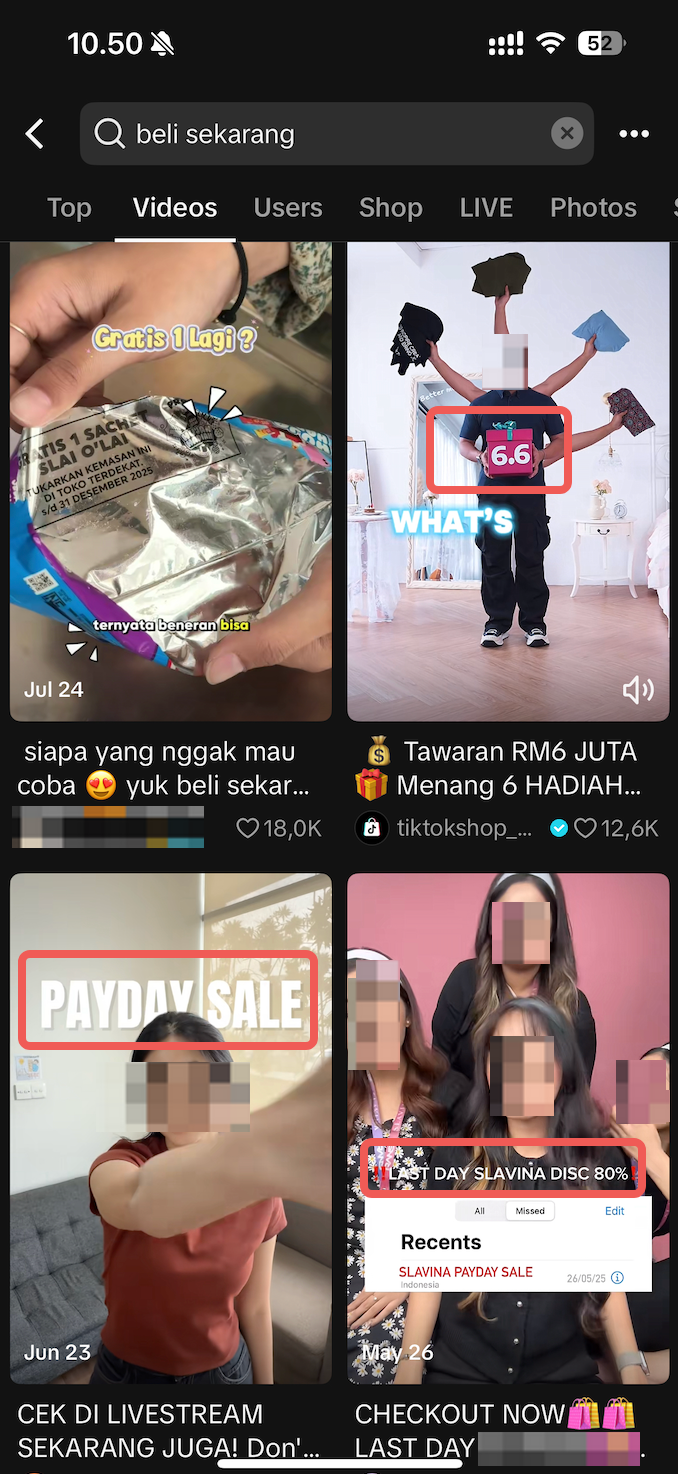Go back from search results

(35, 134)
